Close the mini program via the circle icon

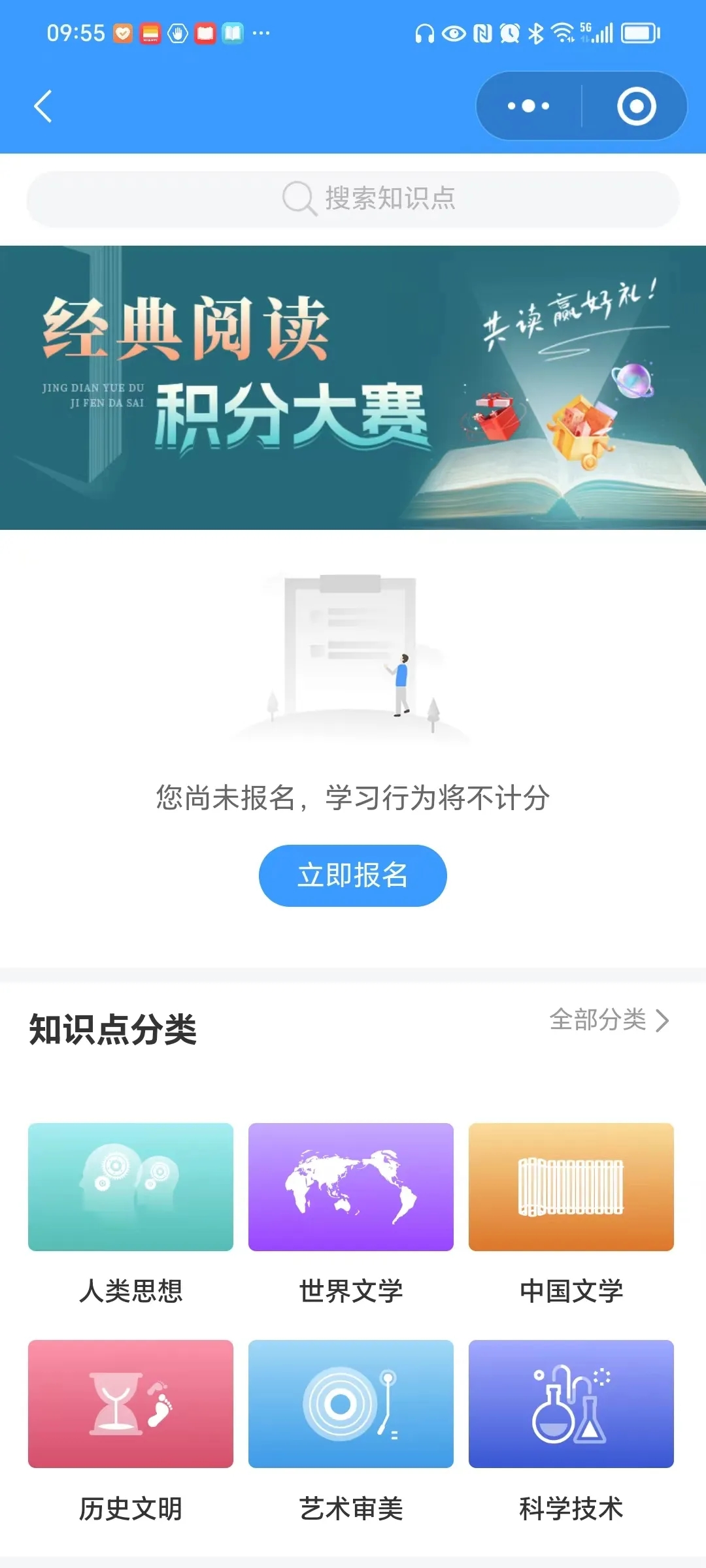click(x=636, y=106)
